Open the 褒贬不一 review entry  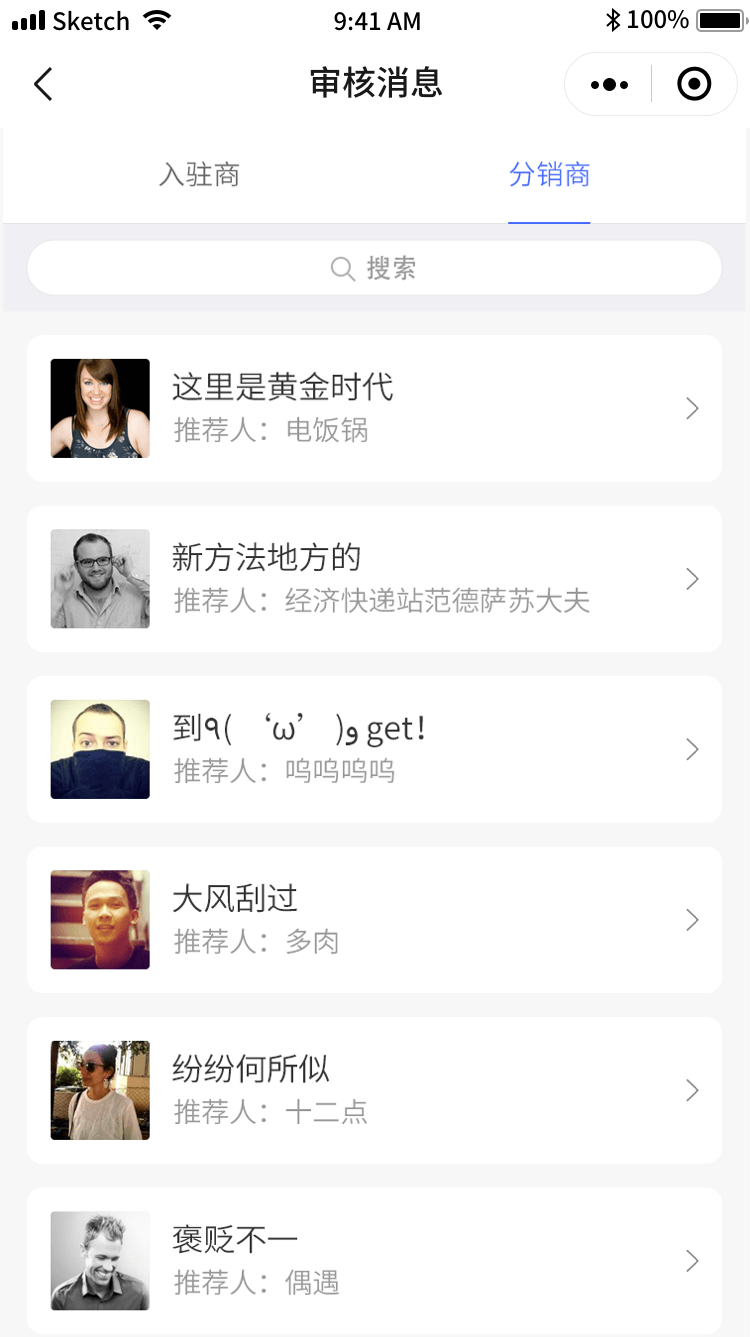click(x=374, y=1260)
